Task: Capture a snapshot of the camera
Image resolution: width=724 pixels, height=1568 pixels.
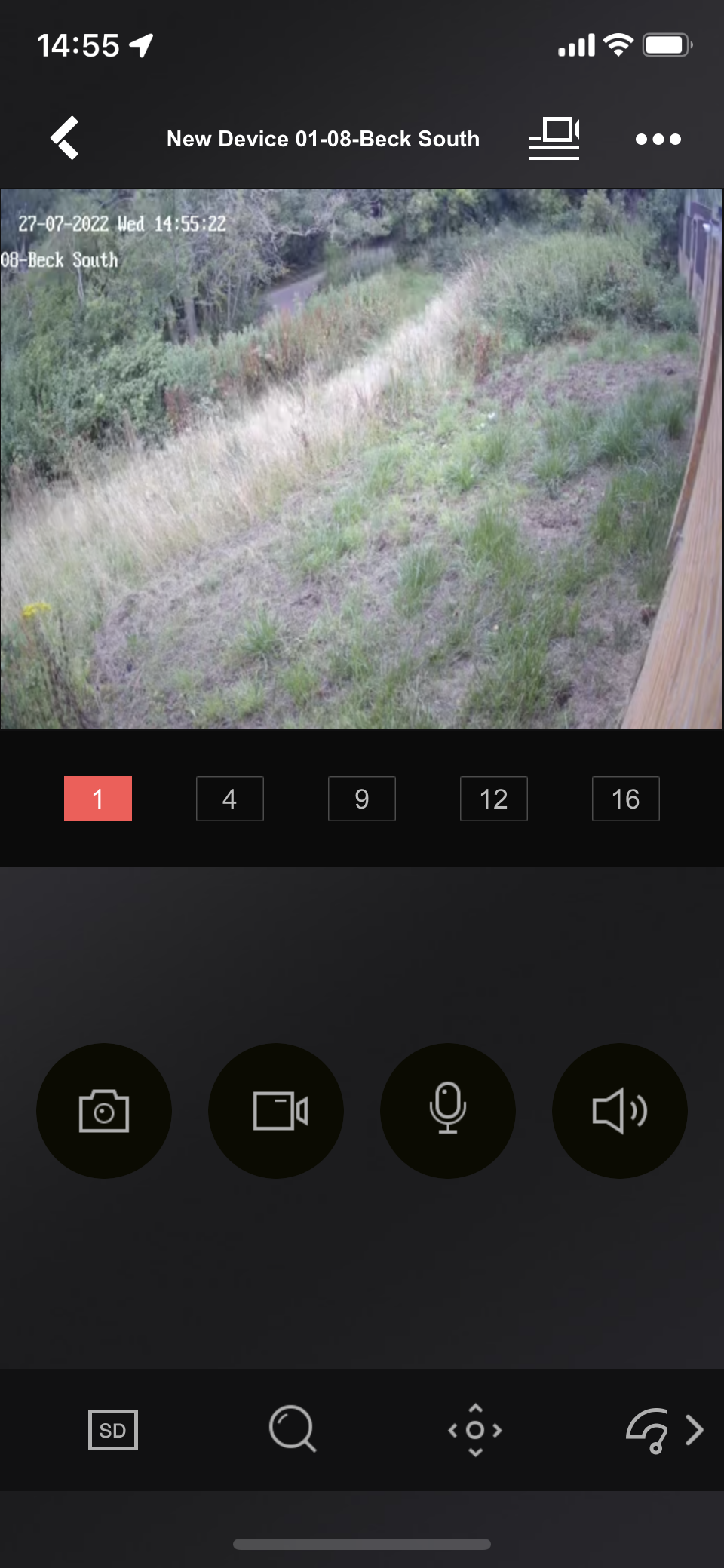Action: (104, 1111)
